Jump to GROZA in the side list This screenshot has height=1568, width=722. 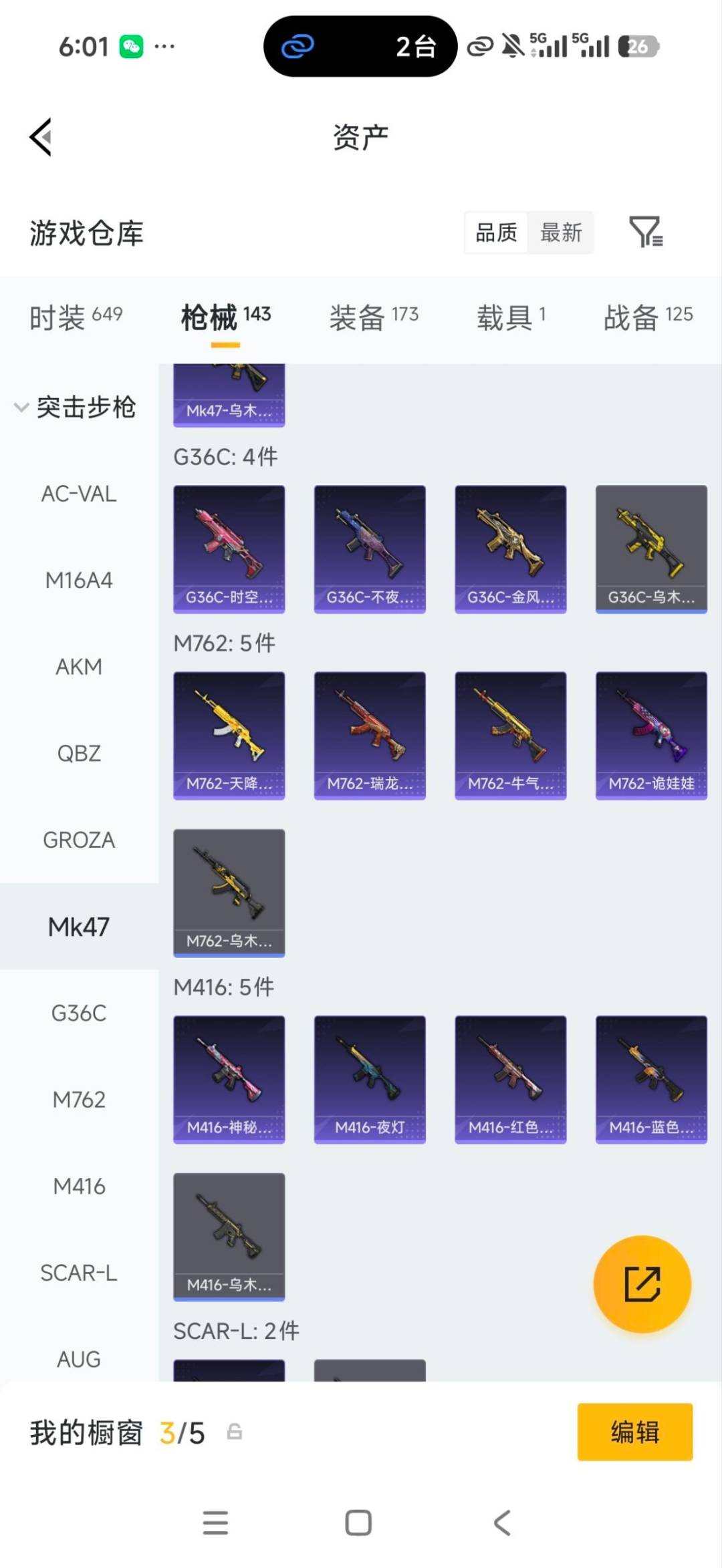point(79,840)
